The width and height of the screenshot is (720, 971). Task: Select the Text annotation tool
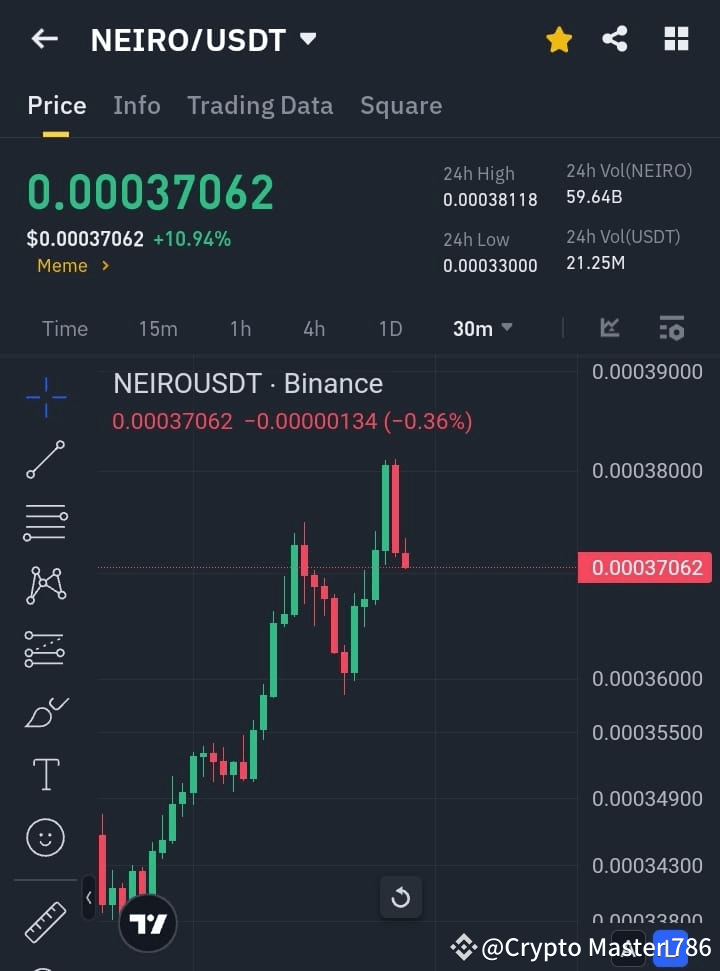(x=45, y=773)
